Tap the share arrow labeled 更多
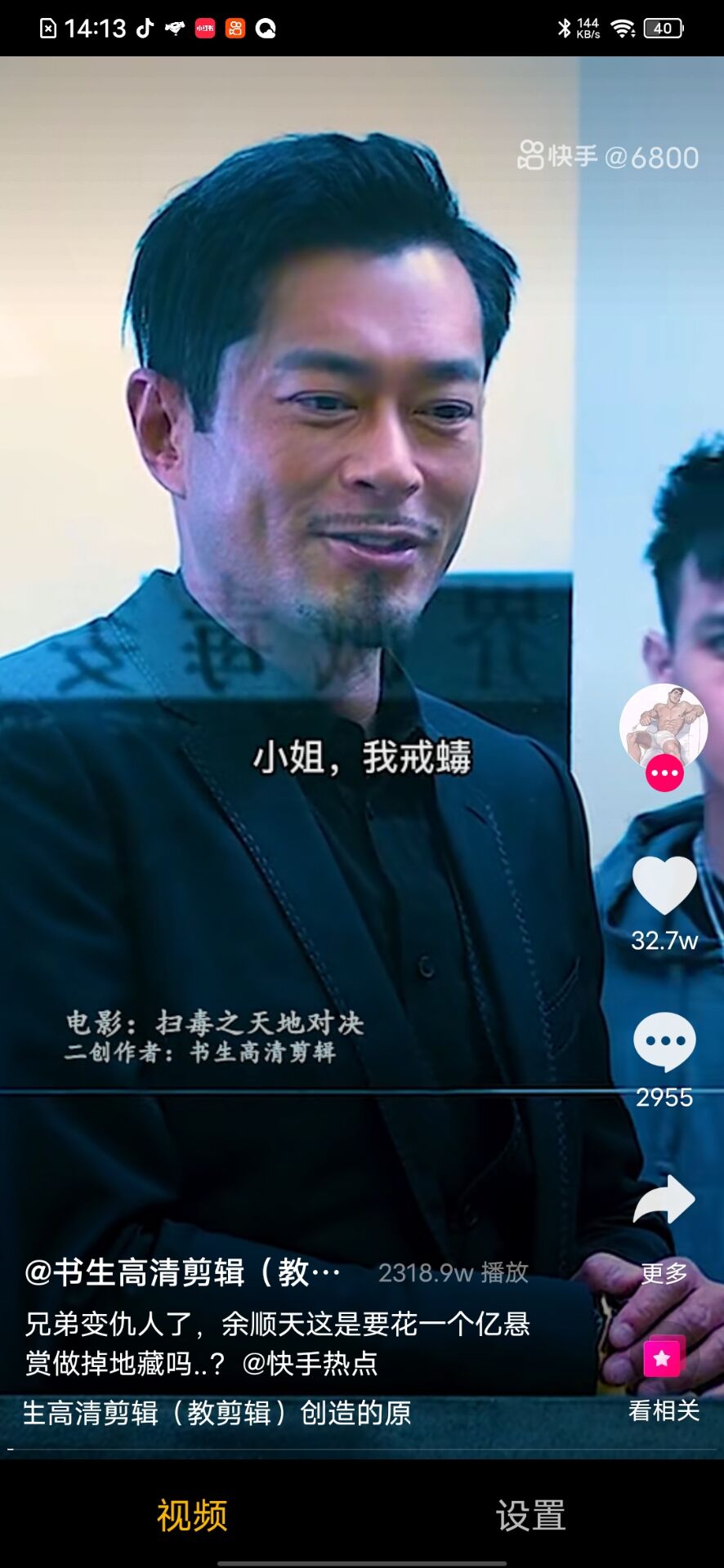This screenshot has height=1568, width=724. click(x=664, y=1200)
